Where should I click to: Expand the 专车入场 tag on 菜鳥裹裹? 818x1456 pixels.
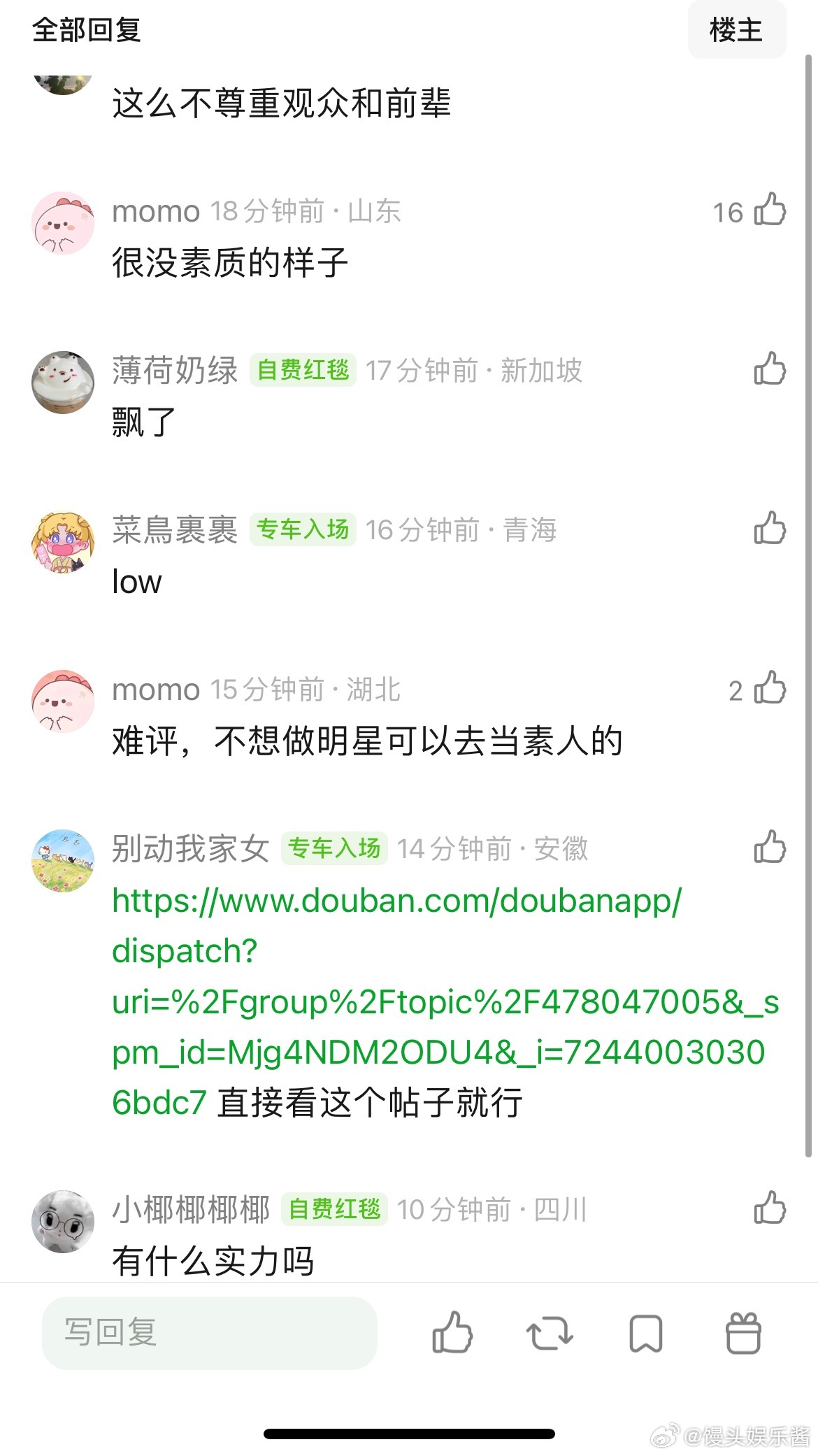[x=303, y=530]
